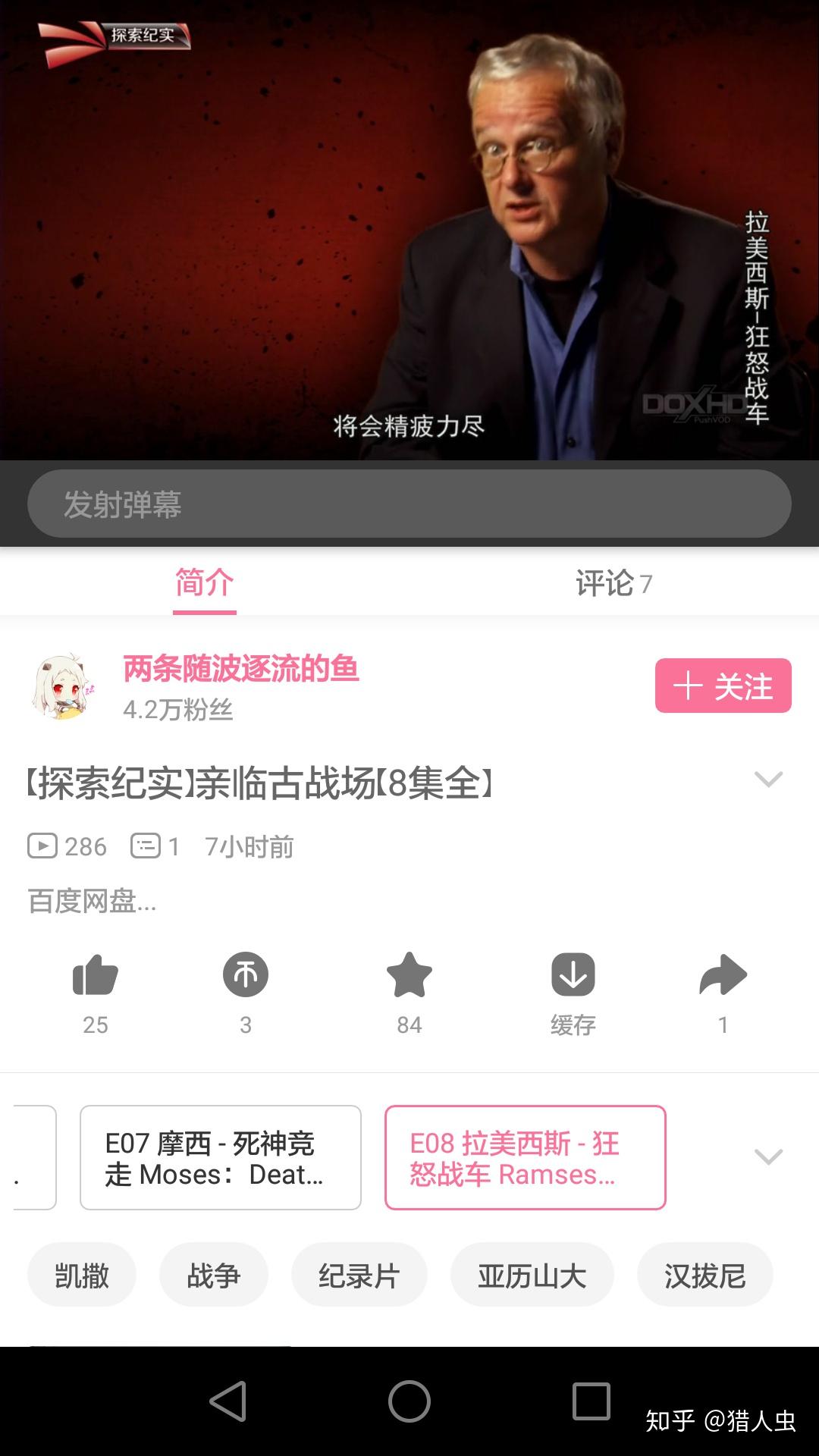Open the 亚历山大 tag
This screenshot has width=819, height=1456.
(x=532, y=1276)
